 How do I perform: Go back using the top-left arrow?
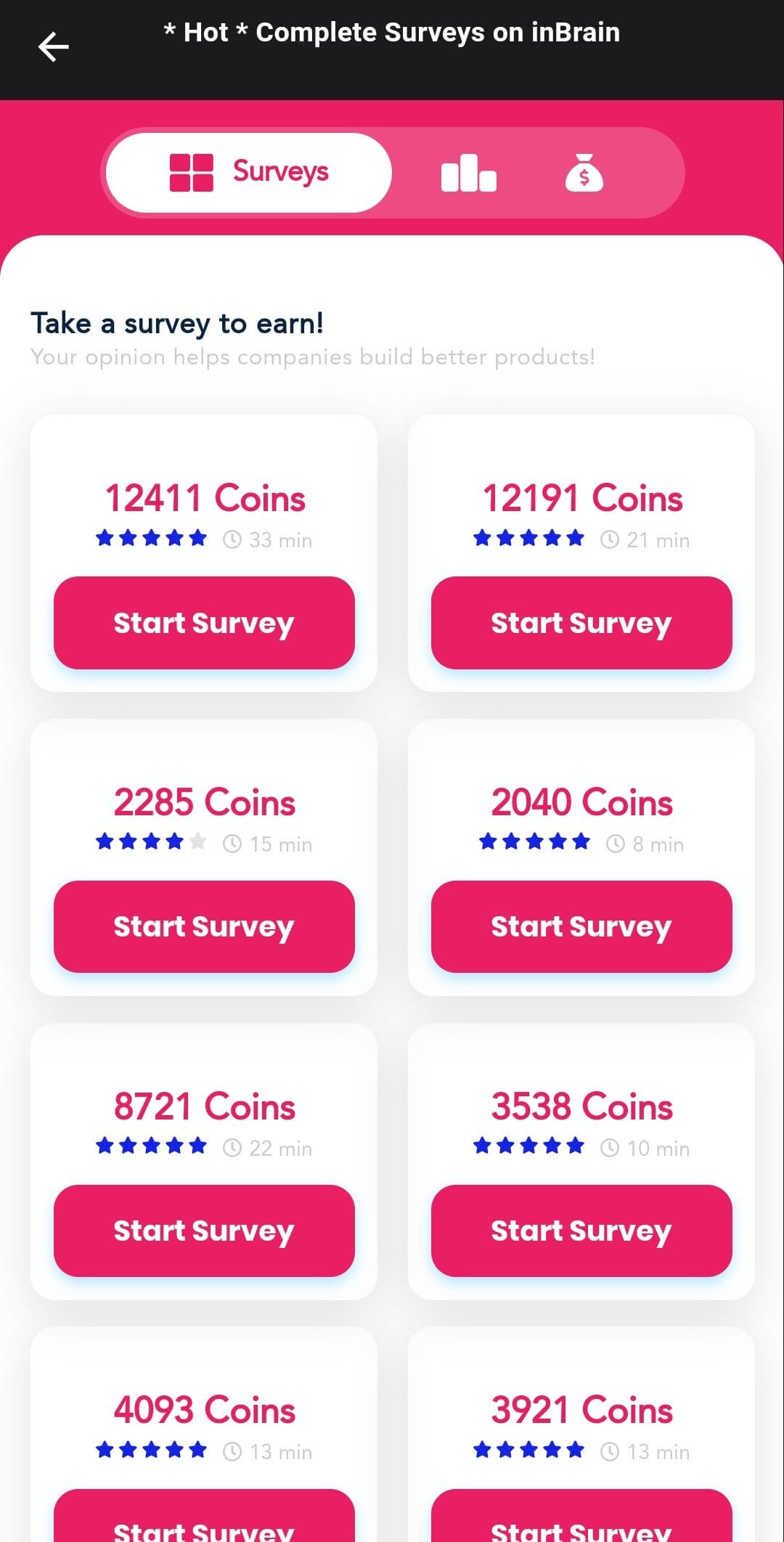point(53,47)
